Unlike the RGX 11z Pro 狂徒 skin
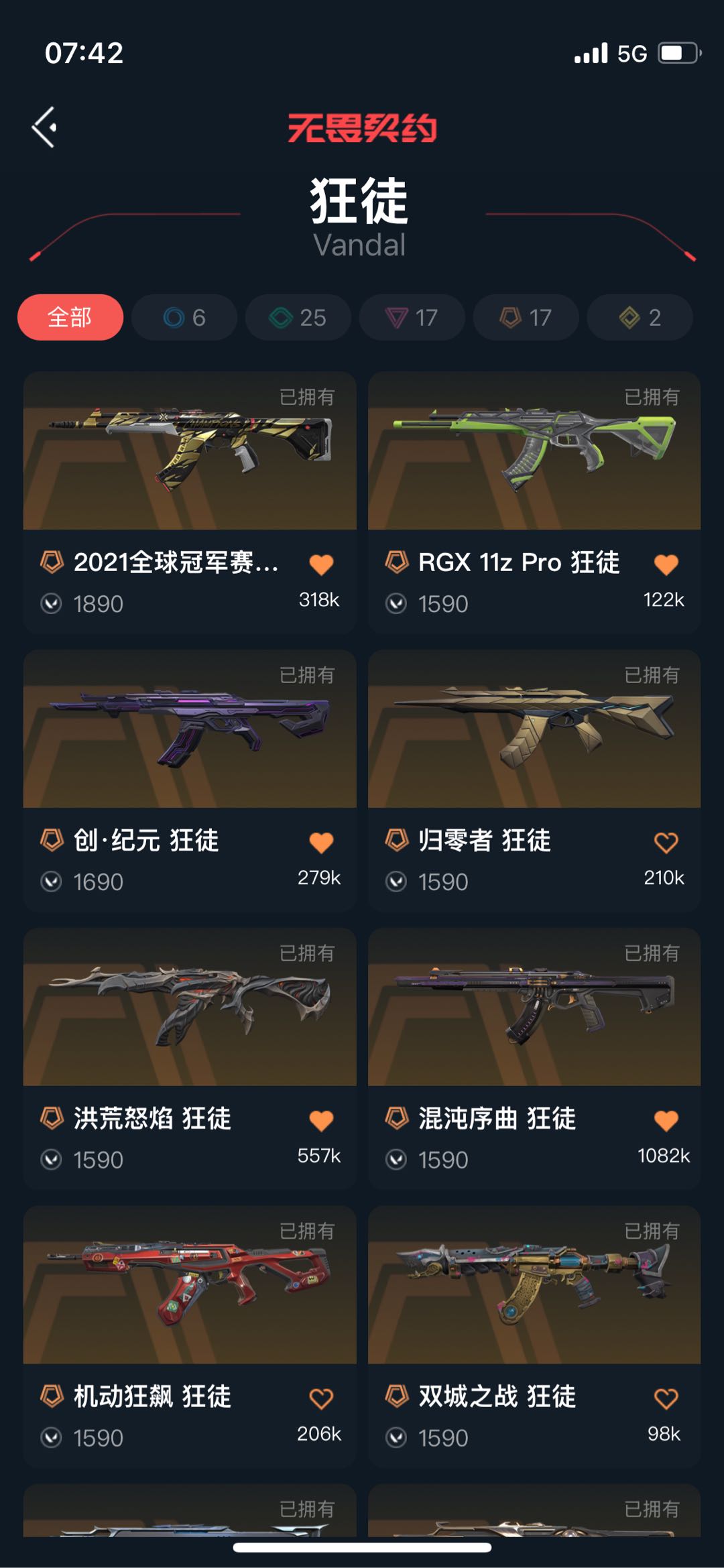The height and width of the screenshot is (1568, 724). pyautogui.click(x=666, y=564)
